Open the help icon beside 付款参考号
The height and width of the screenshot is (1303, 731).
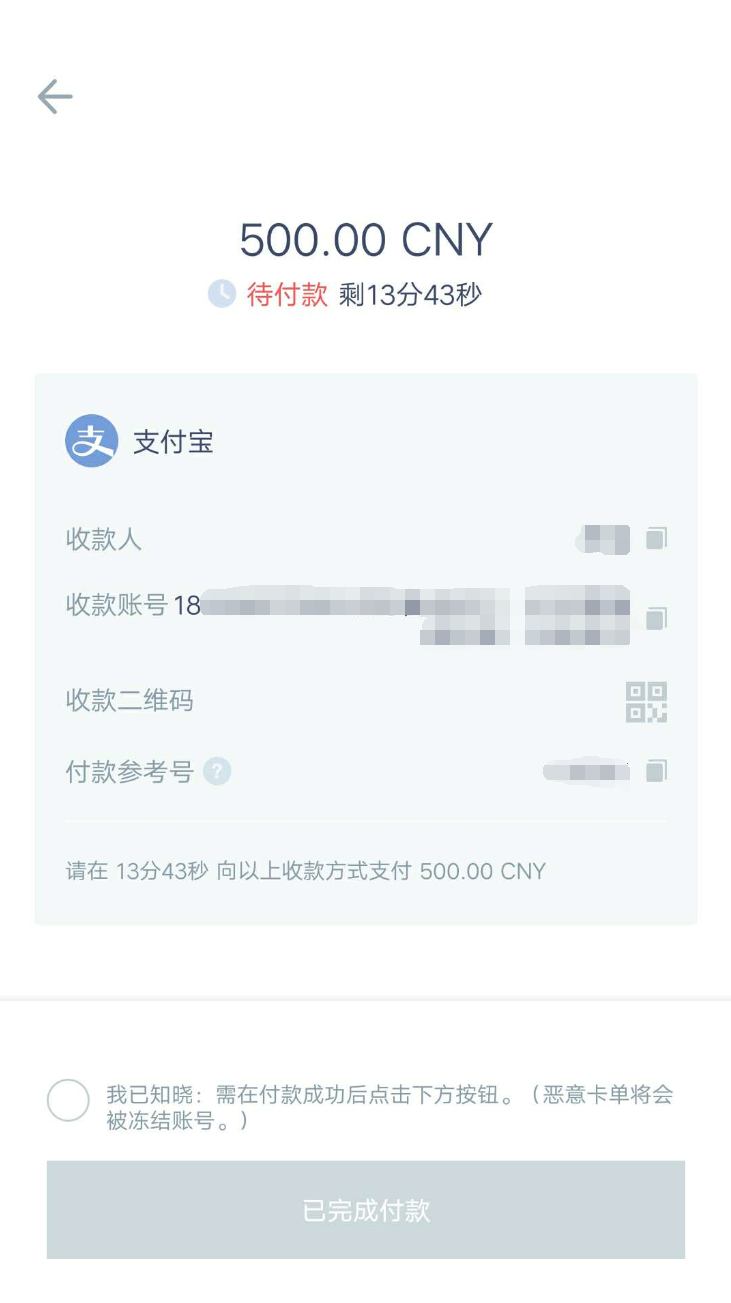(217, 772)
